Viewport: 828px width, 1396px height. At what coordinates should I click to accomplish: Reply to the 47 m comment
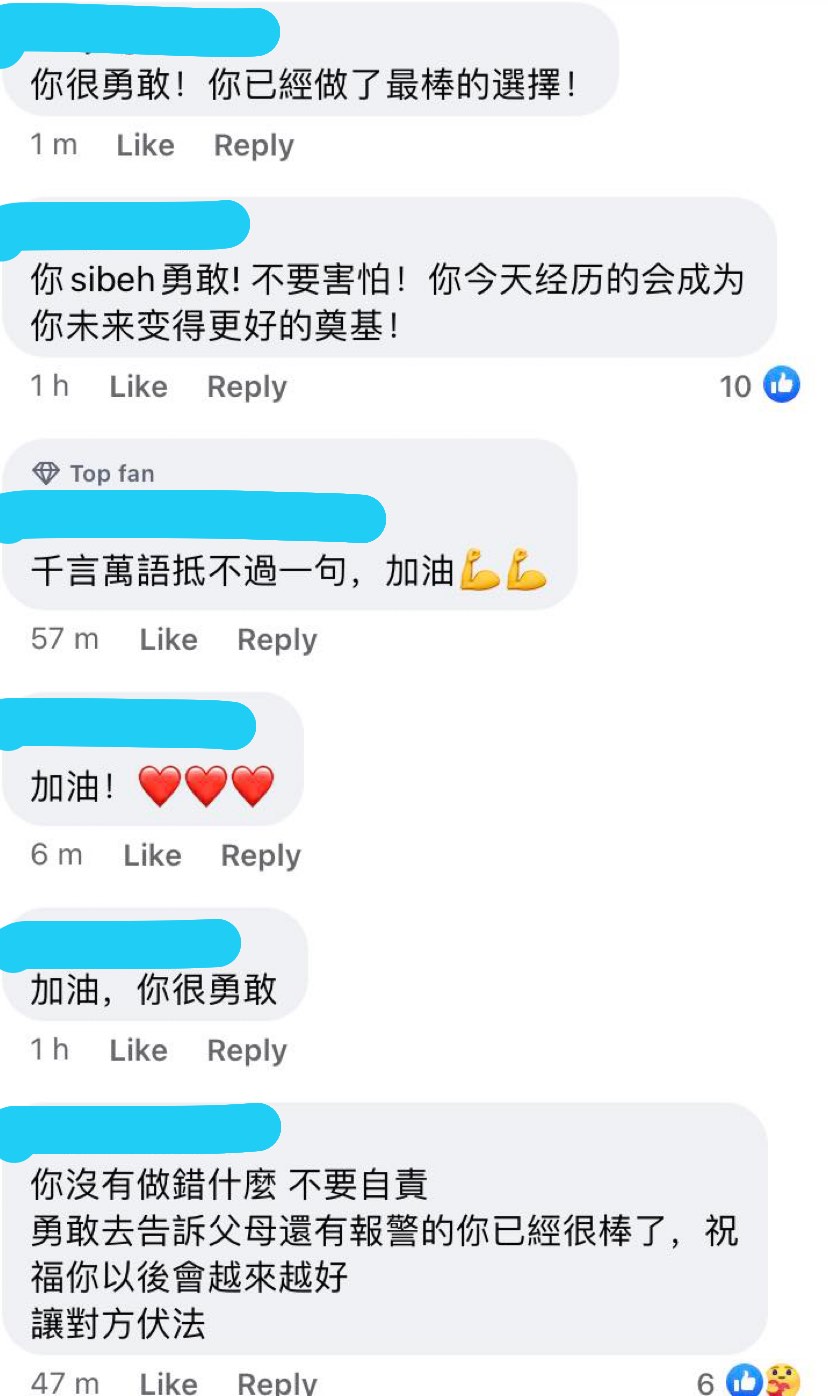pyautogui.click(x=277, y=1383)
